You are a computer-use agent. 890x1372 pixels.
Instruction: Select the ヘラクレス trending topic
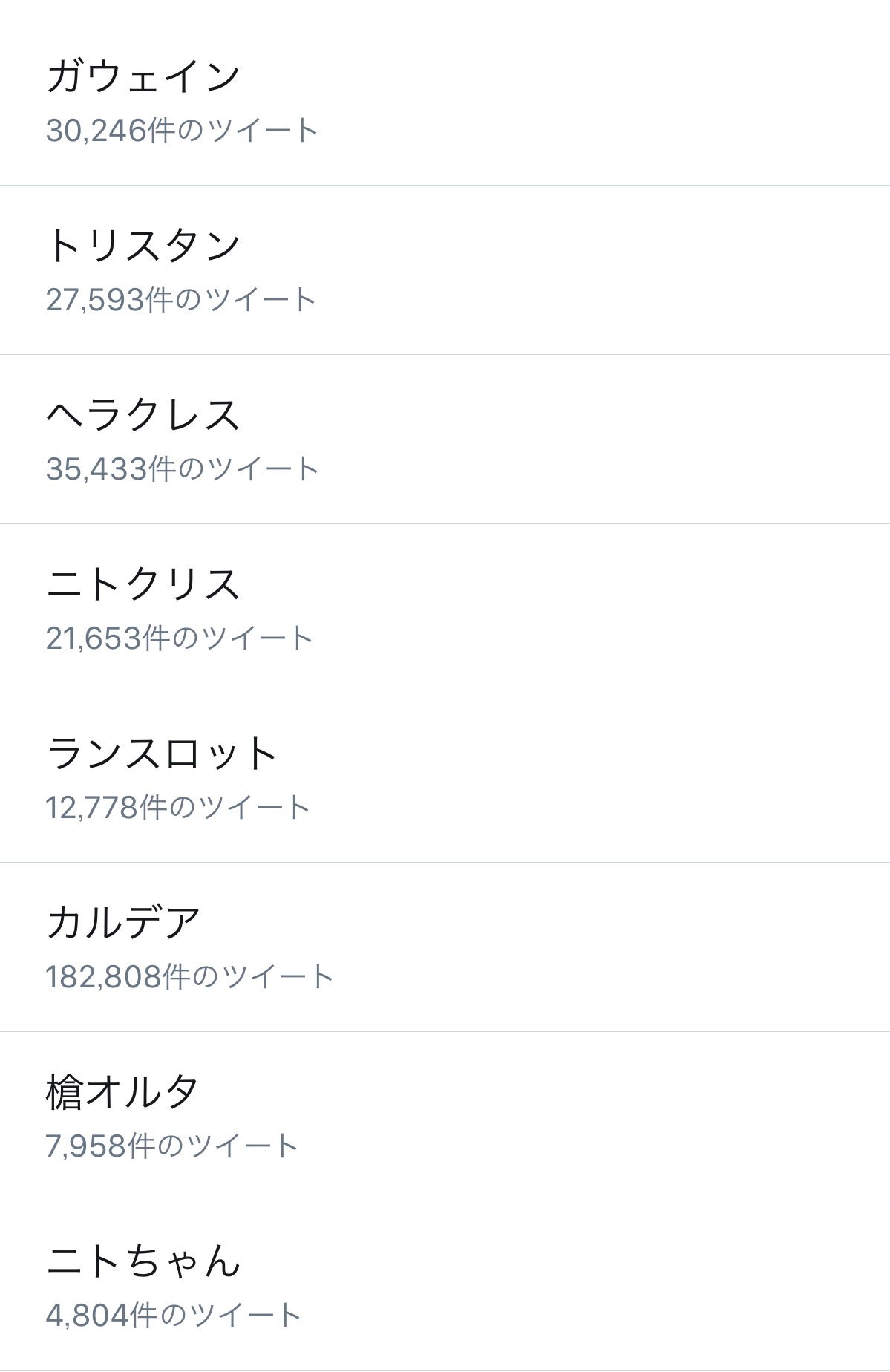click(144, 416)
